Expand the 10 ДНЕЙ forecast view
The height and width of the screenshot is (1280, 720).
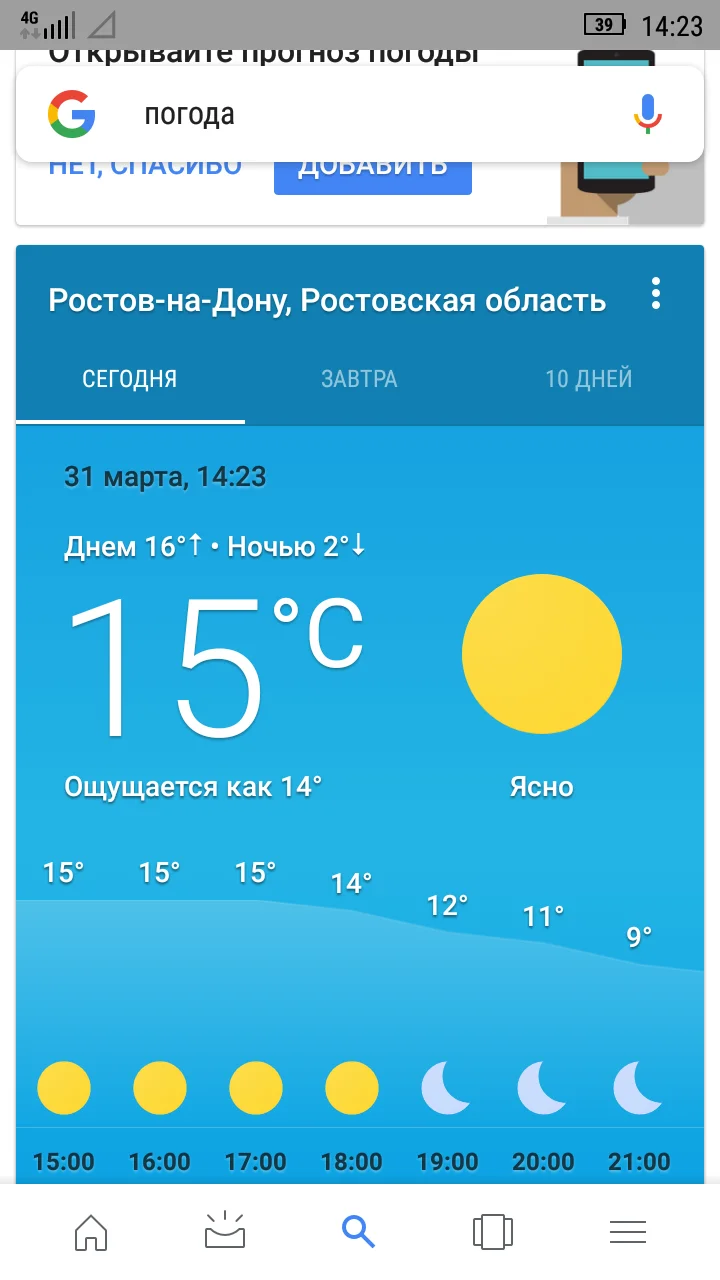coord(589,379)
